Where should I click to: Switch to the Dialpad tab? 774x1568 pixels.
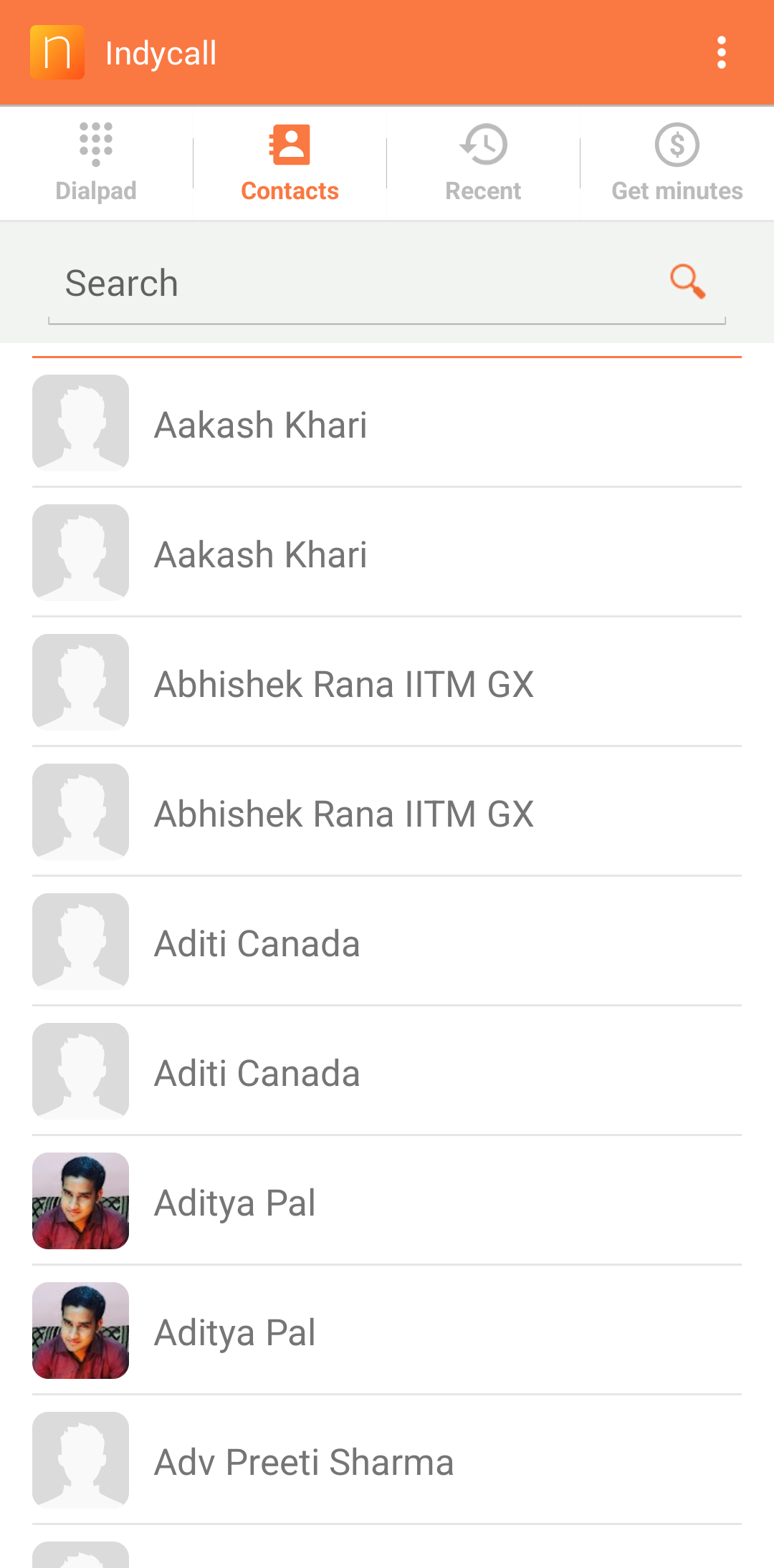click(96, 163)
